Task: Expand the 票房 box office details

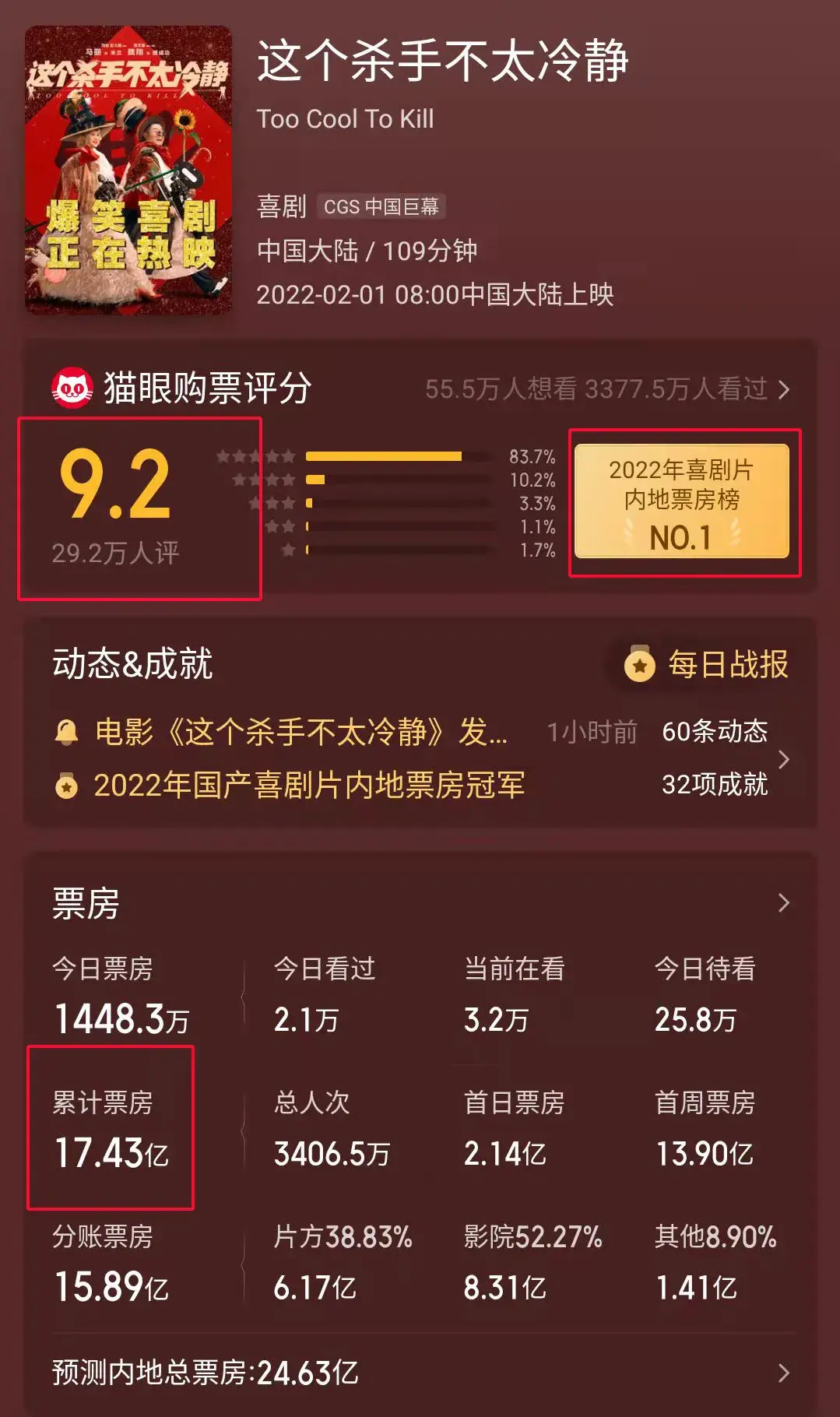Action: (782, 903)
